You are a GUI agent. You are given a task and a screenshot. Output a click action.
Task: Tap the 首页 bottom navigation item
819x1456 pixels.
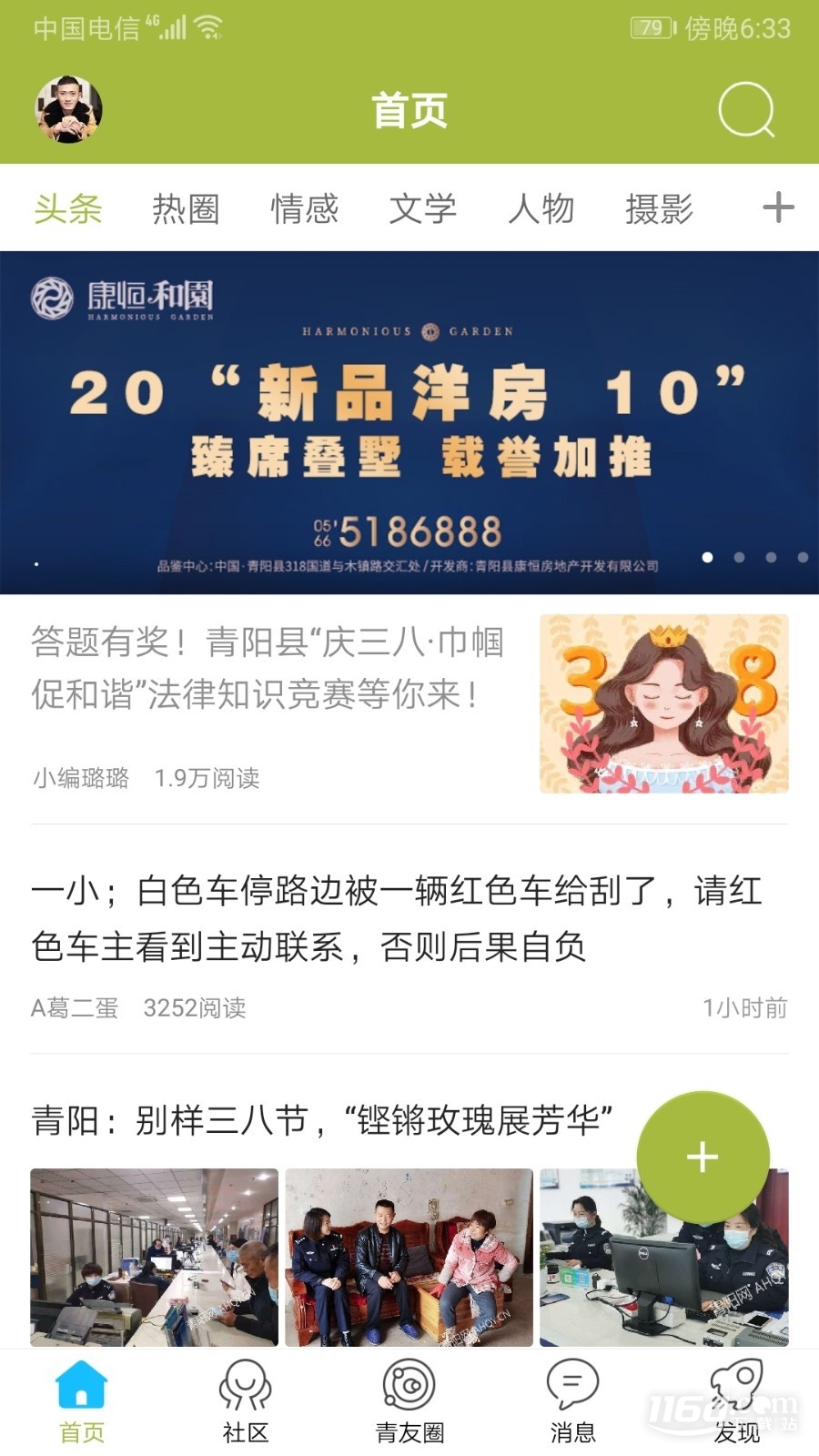pyautogui.click(x=82, y=1402)
